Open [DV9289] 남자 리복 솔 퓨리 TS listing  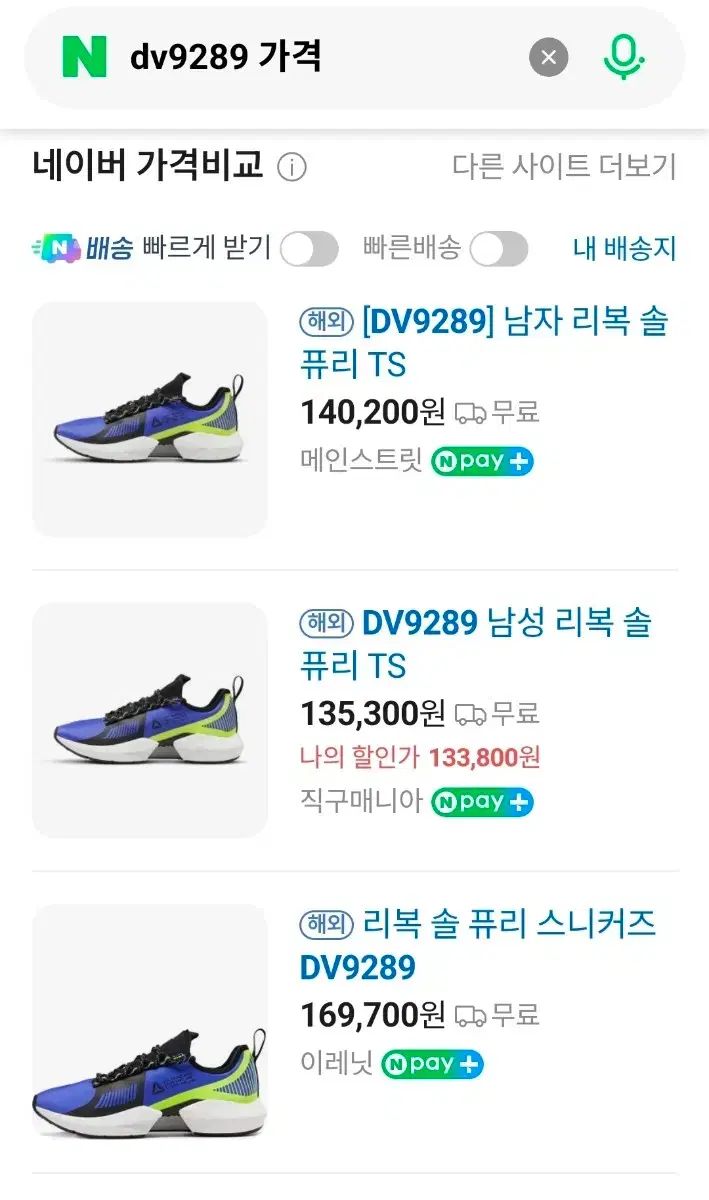[484, 342]
